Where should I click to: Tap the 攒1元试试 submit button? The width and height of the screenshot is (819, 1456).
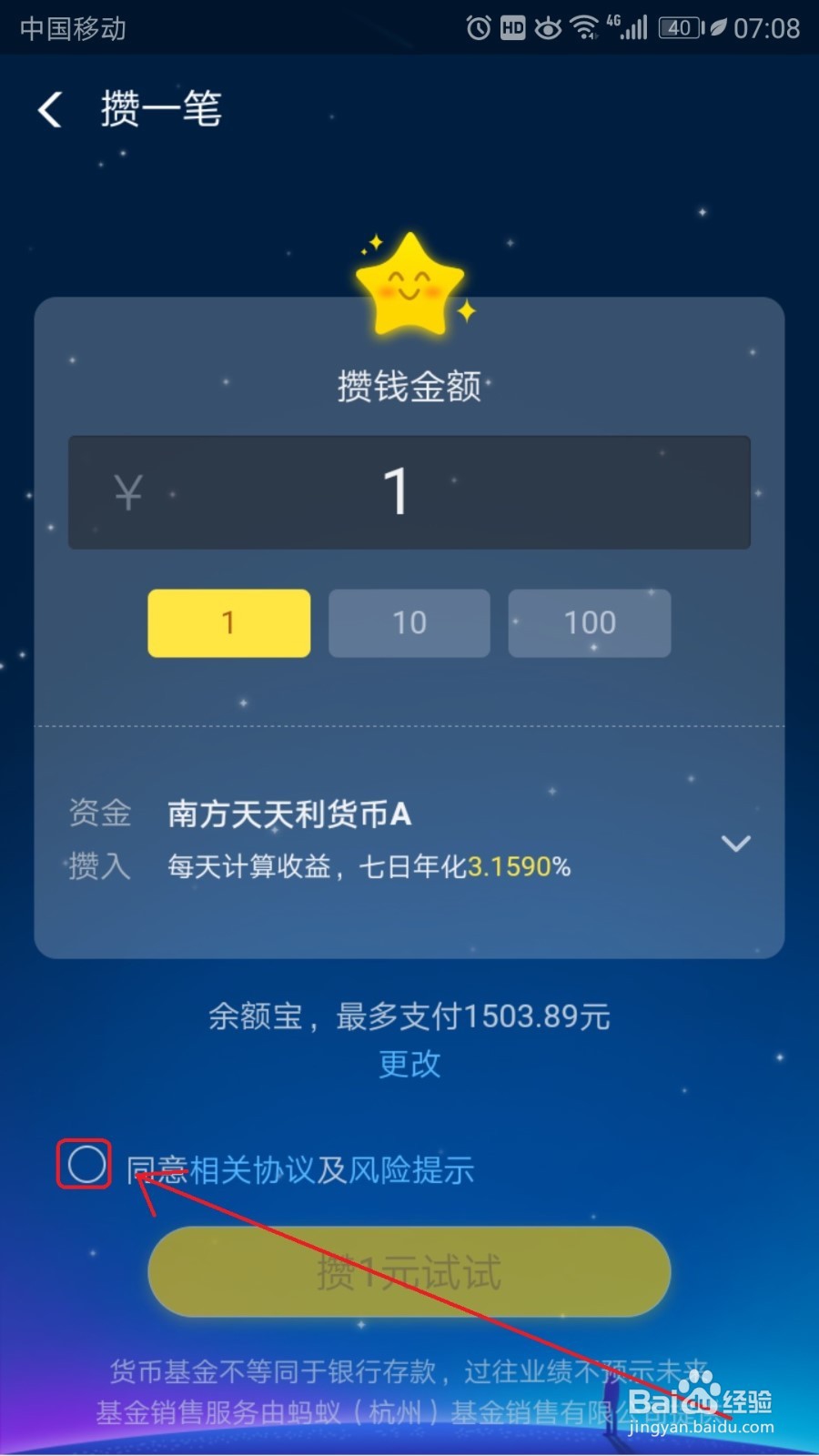click(x=409, y=1272)
